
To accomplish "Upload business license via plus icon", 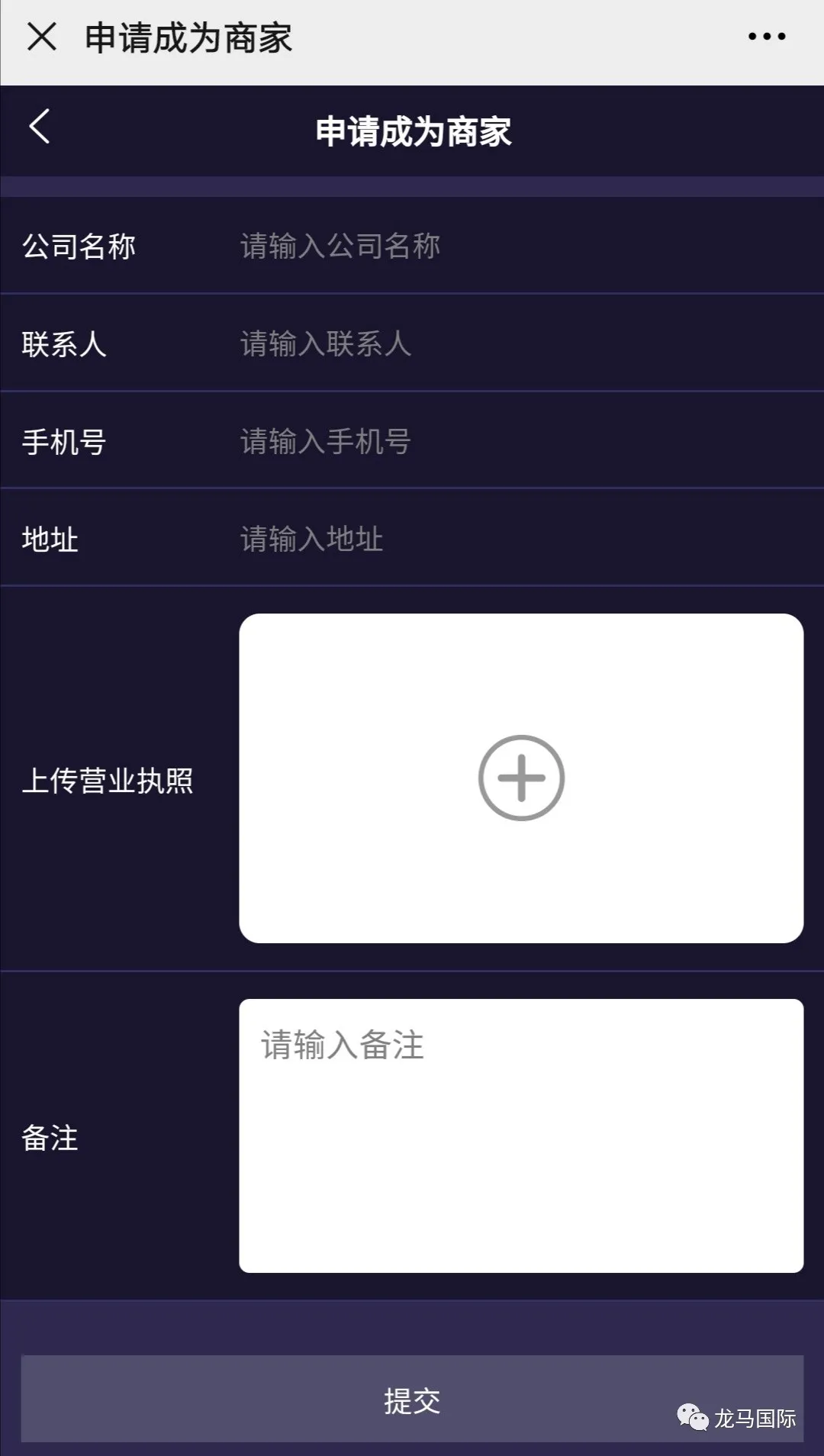I will pyautogui.click(x=521, y=778).
